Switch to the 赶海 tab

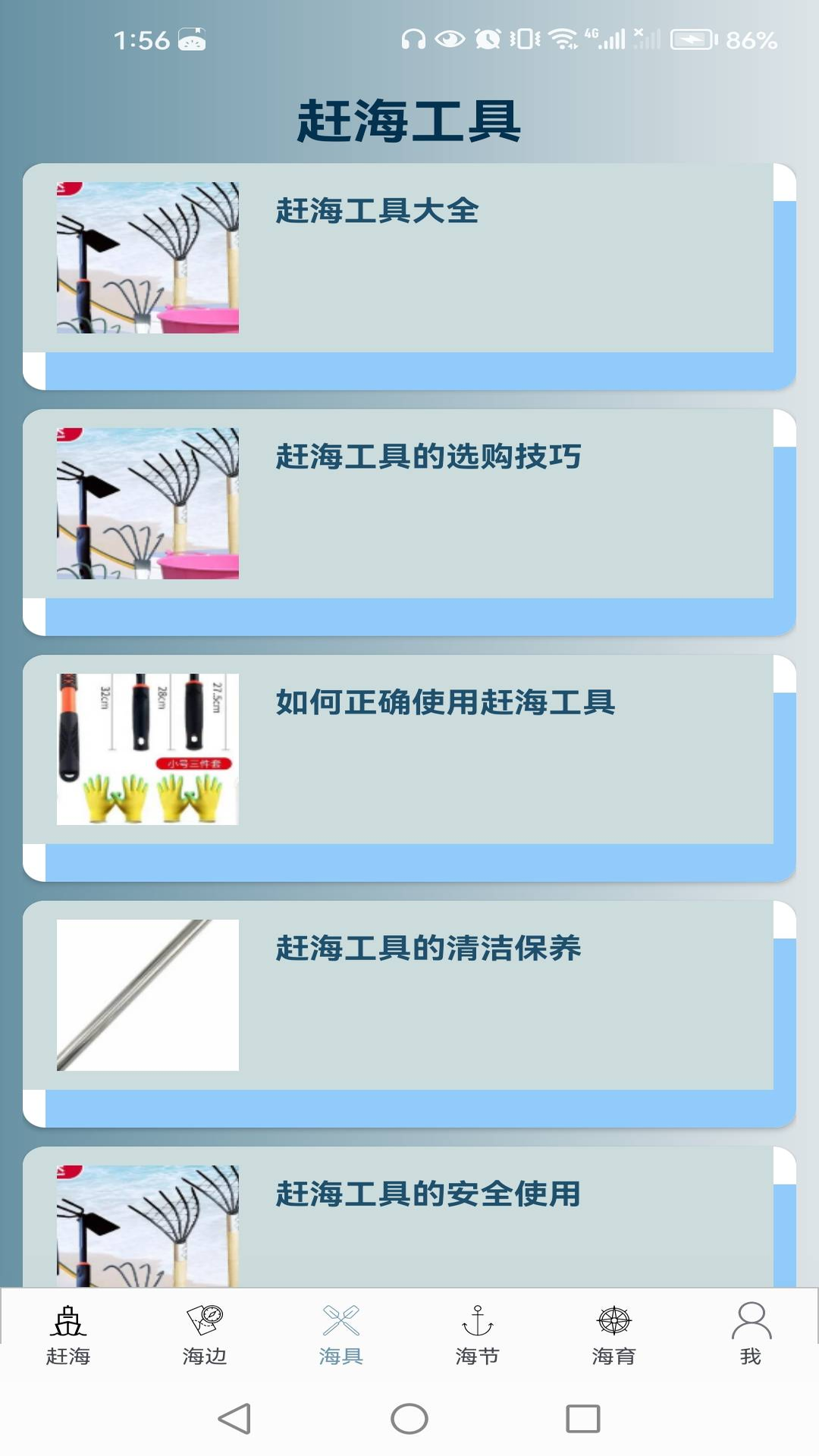point(68,1335)
